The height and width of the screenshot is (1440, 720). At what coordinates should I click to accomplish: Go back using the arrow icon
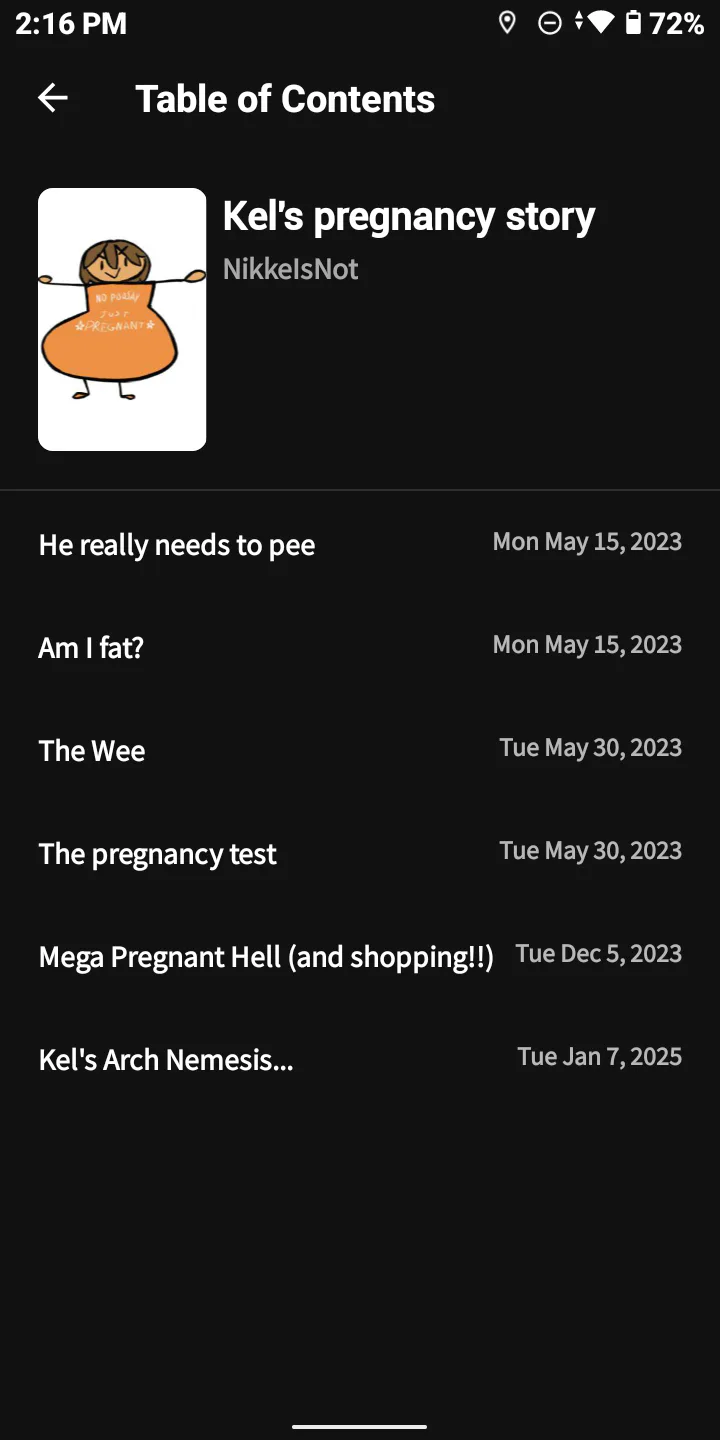(52, 98)
